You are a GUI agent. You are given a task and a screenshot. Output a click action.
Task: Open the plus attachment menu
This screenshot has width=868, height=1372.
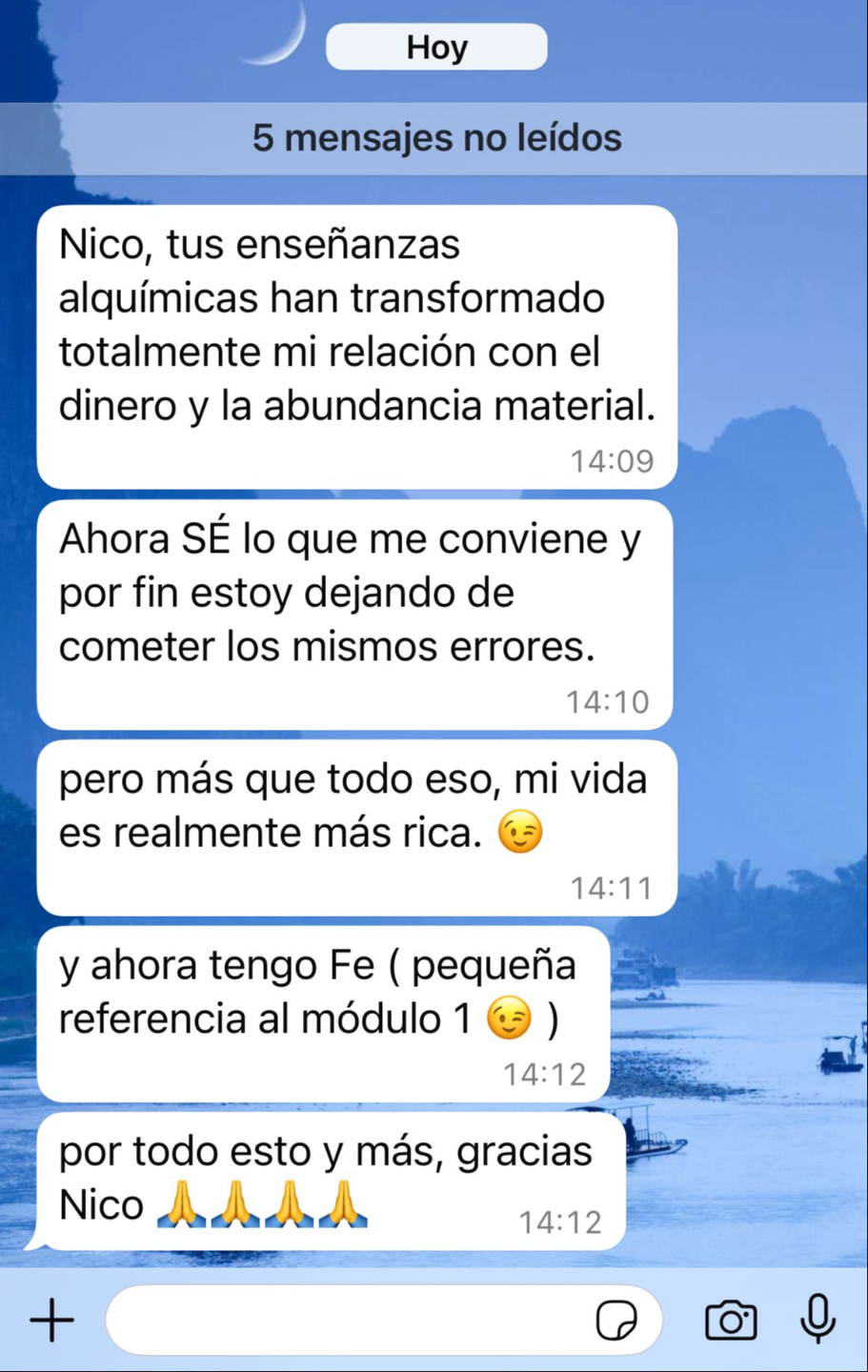(51, 1321)
